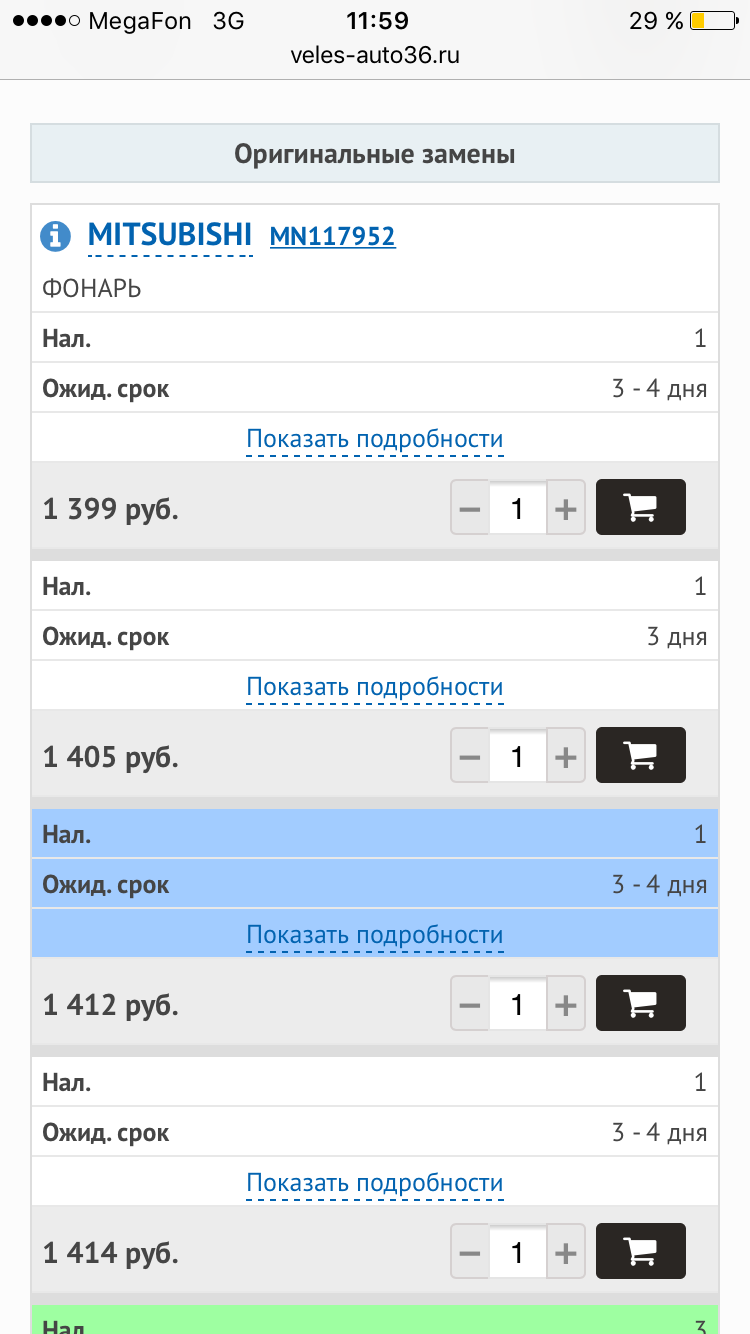Show details for the 1 405 руб. offer
750x1334 pixels.
(374, 687)
